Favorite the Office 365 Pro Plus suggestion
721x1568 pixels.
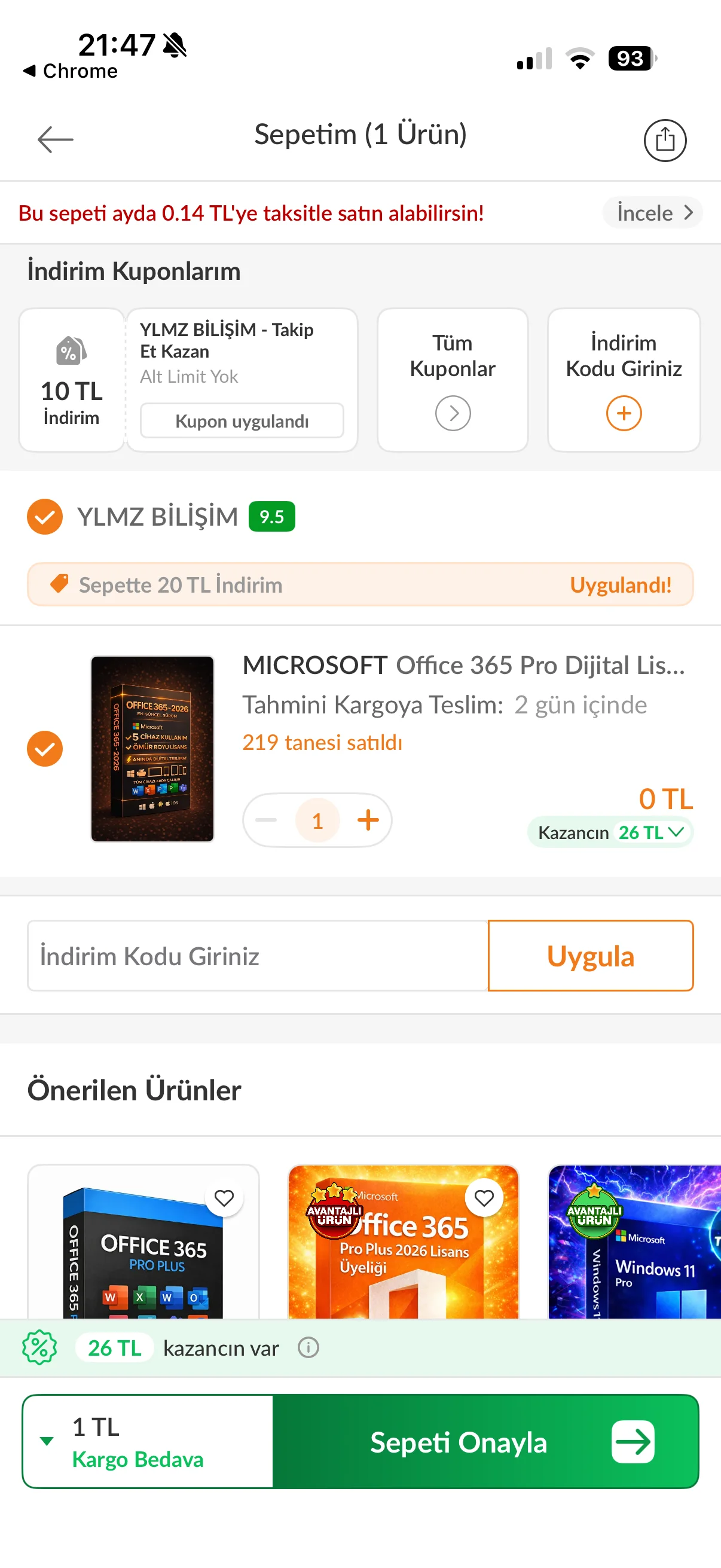pos(224,1198)
